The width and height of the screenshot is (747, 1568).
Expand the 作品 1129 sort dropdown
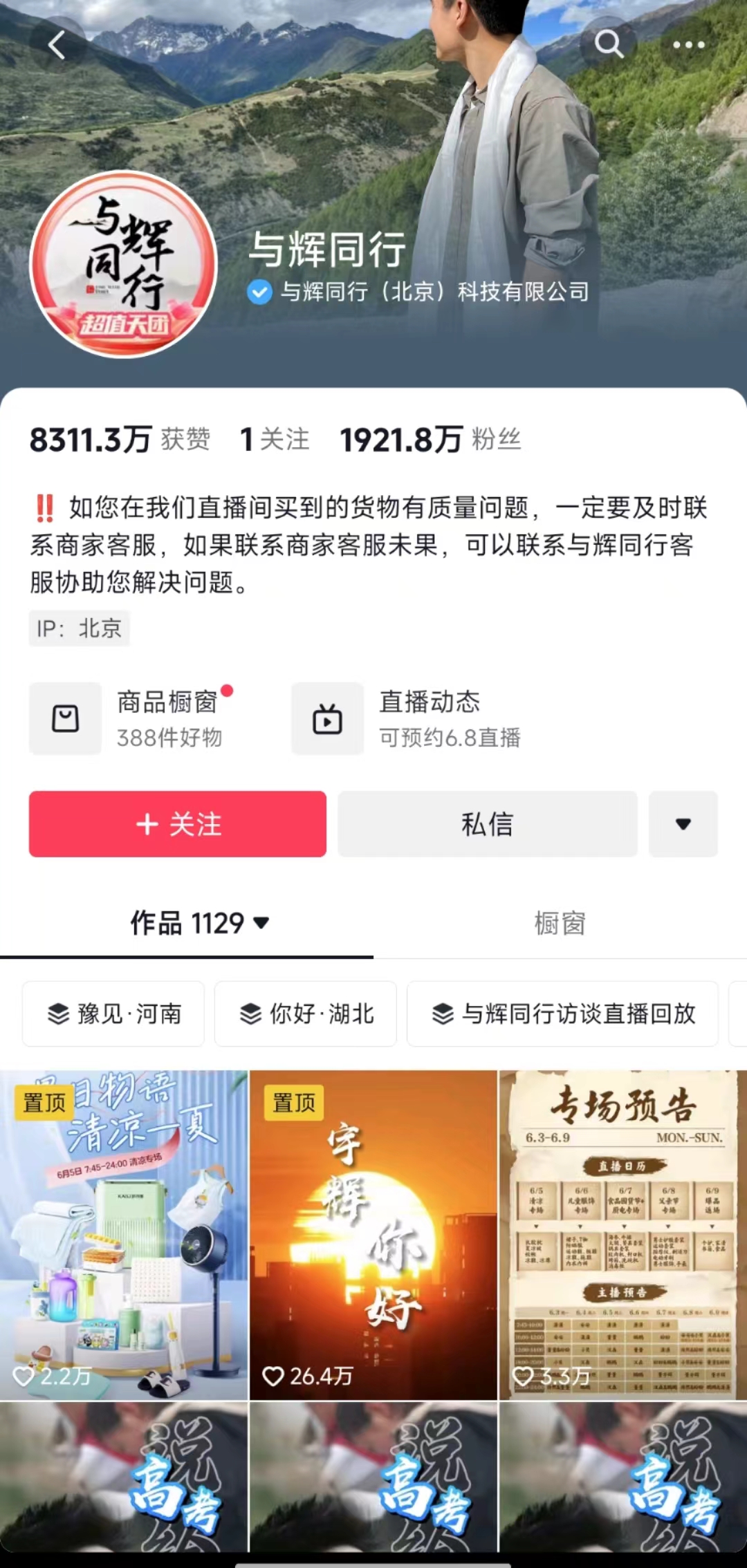(199, 923)
